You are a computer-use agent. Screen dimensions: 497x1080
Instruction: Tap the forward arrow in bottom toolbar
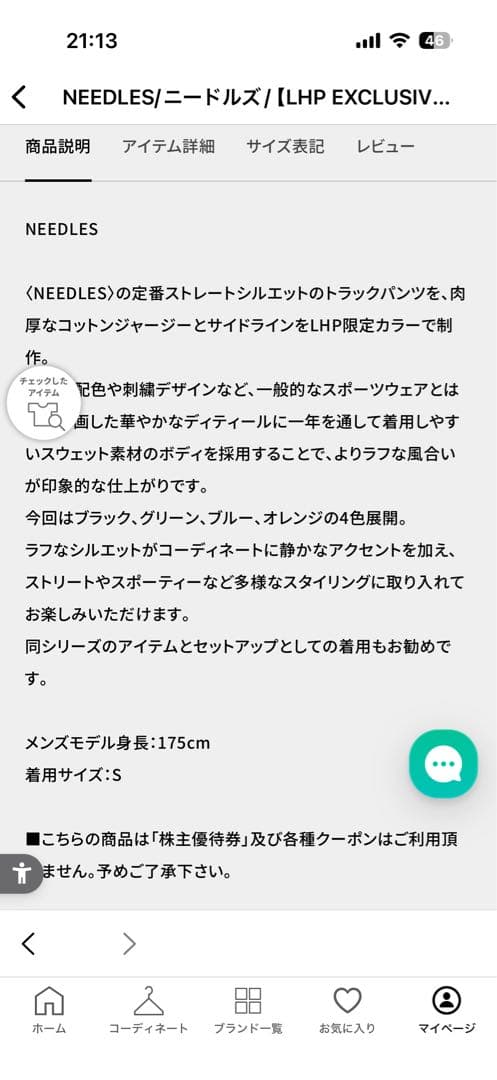(129, 944)
